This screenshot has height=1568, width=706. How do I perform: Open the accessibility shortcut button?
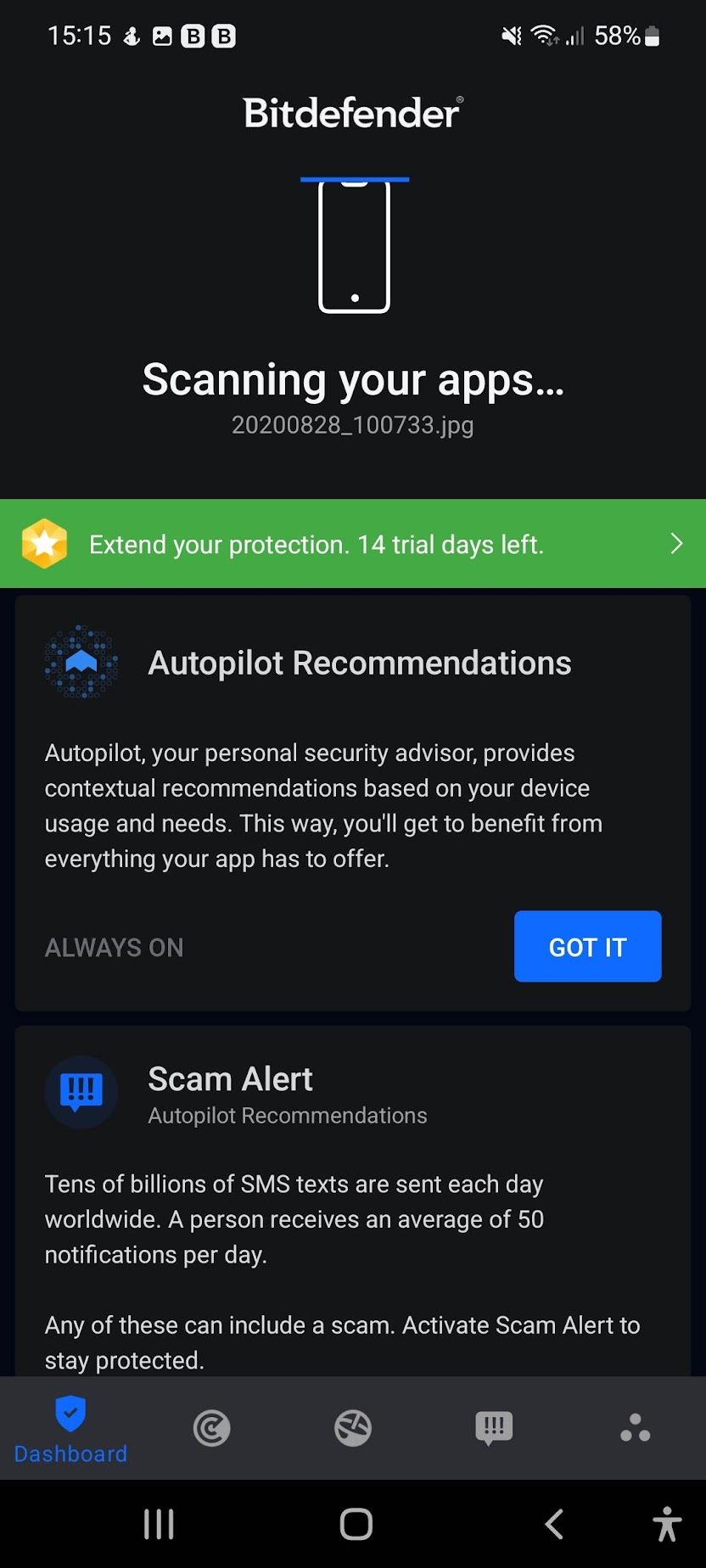click(667, 1524)
